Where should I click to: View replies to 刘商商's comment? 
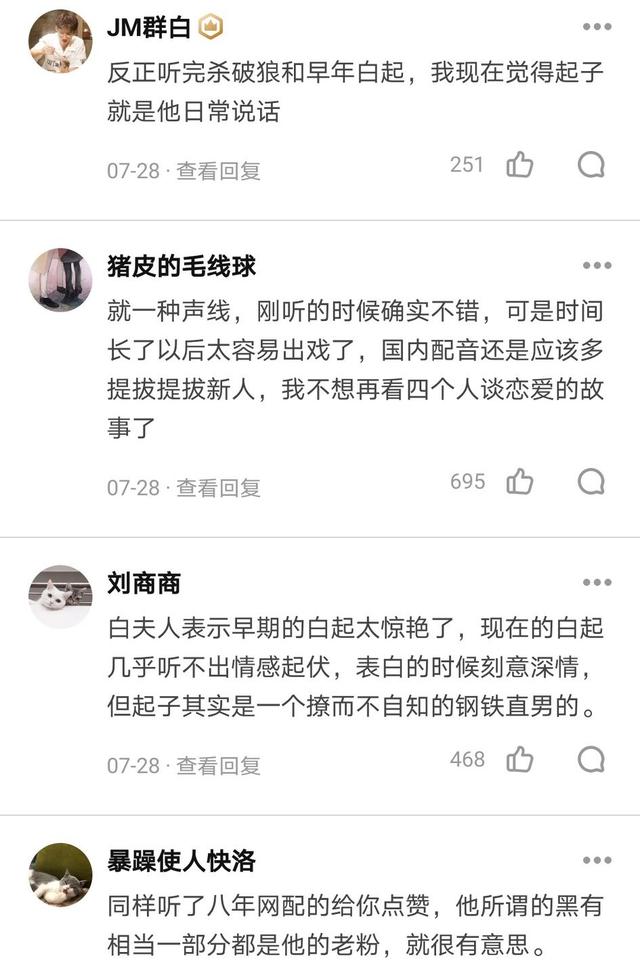pyautogui.click(x=218, y=766)
